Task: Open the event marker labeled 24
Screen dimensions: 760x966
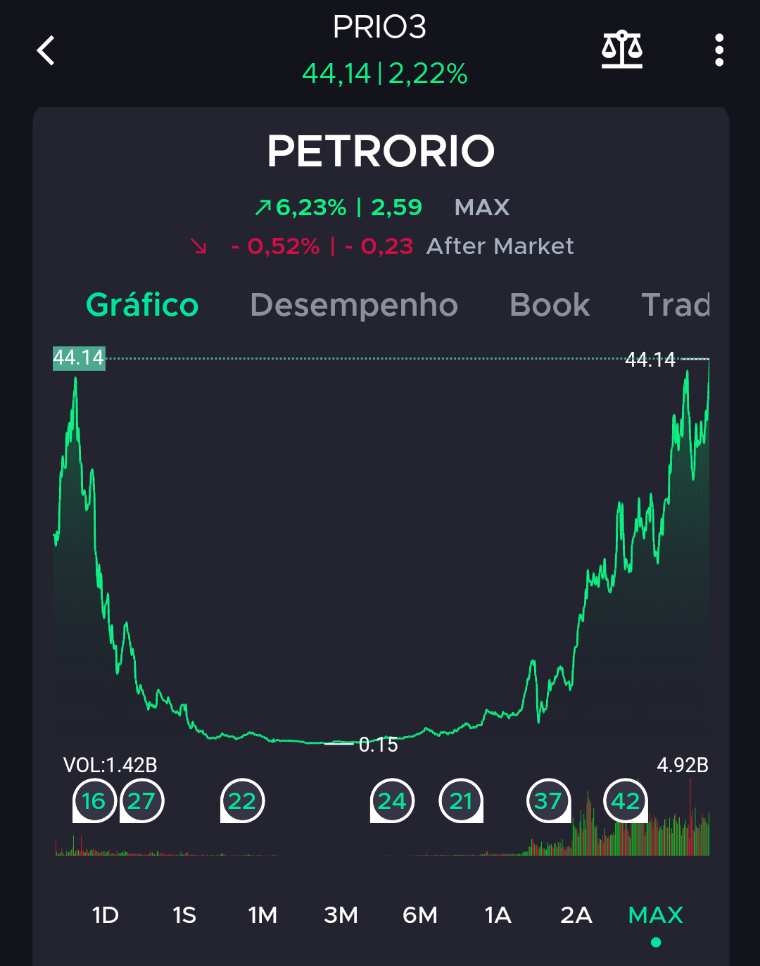Action: [x=392, y=801]
